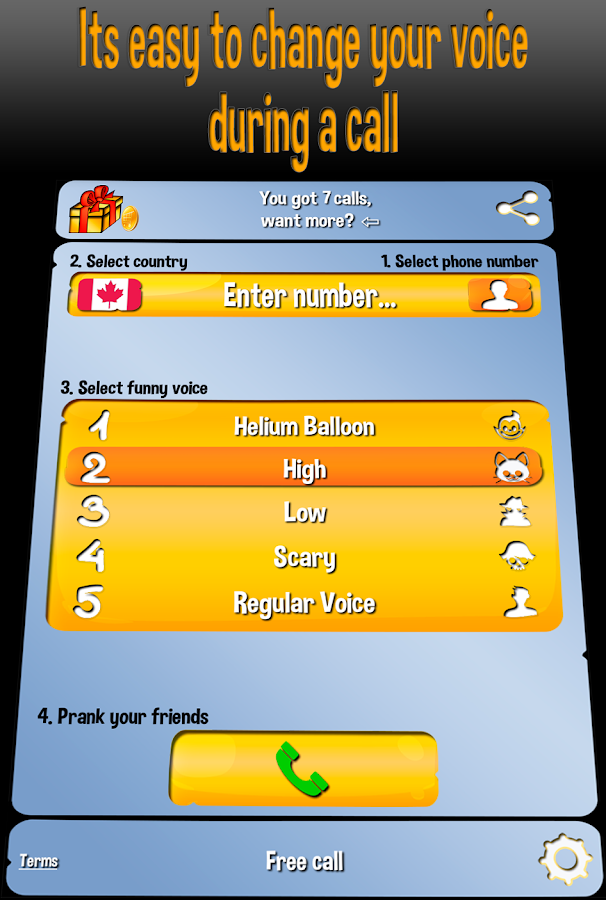Choose the Scary voice
This screenshot has height=900, width=606.
click(304, 557)
